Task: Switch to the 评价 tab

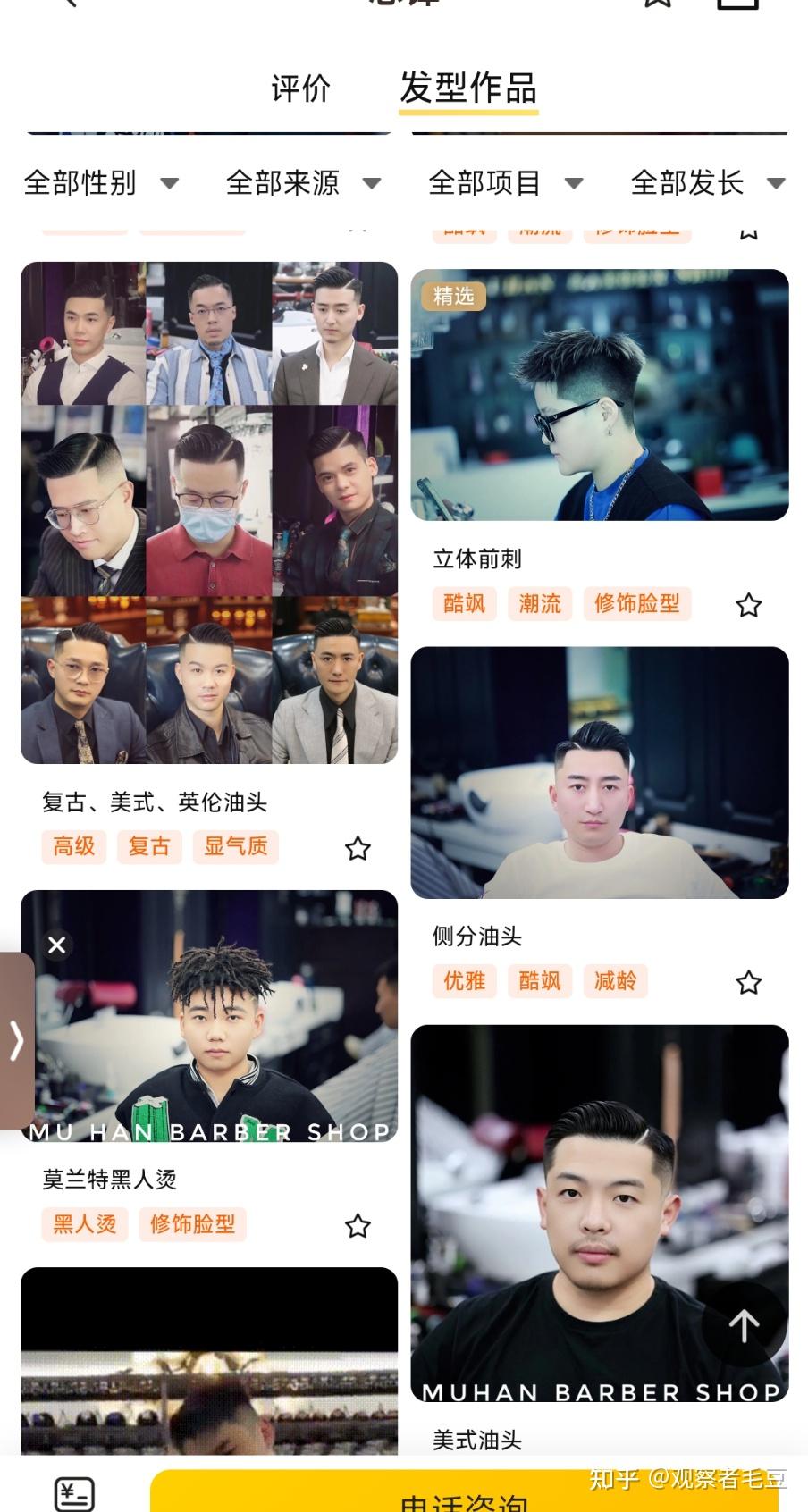Action: point(300,88)
